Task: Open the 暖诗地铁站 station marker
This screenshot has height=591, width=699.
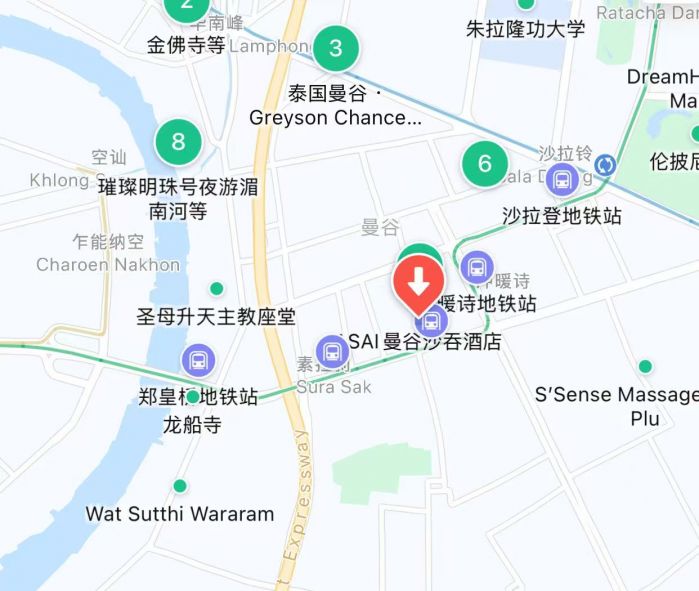Action: (477, 267)
